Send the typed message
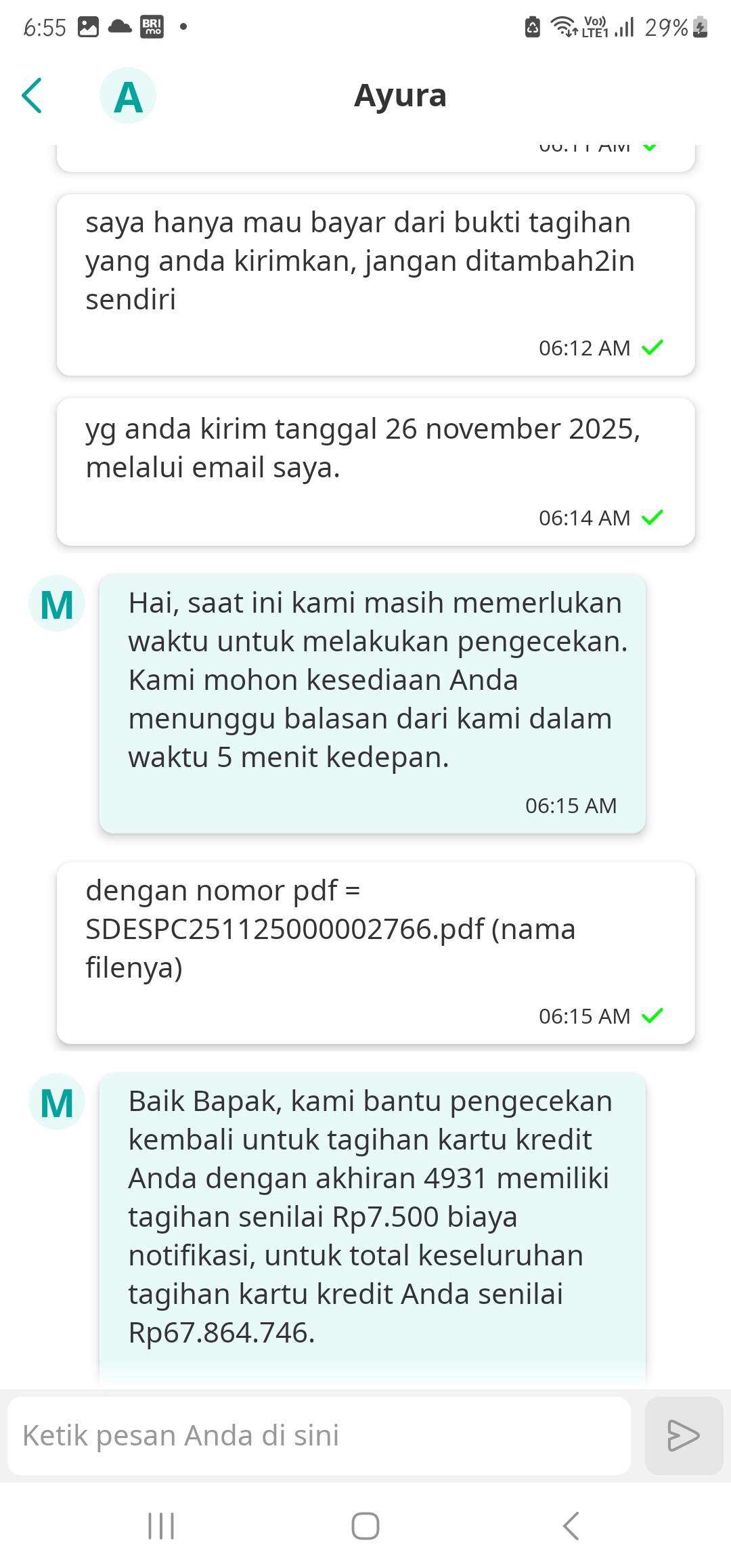The width and height of the screenshot is (731, 1568). tap(683, 1435)
